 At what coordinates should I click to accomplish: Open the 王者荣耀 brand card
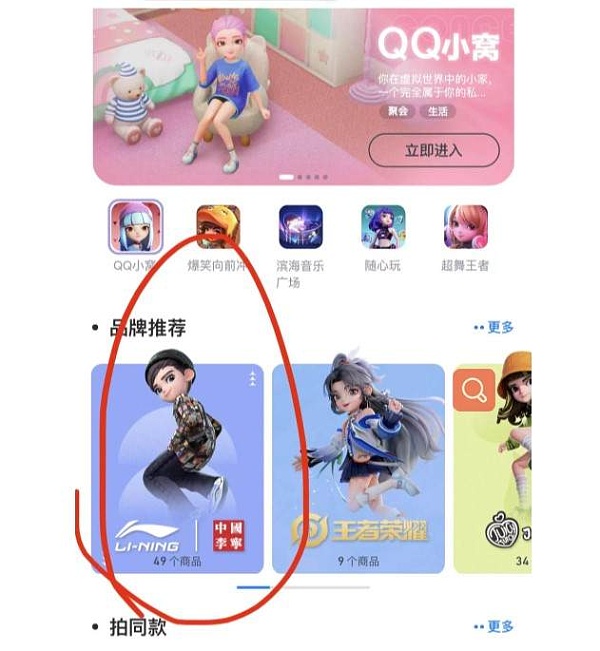[358, 467]
